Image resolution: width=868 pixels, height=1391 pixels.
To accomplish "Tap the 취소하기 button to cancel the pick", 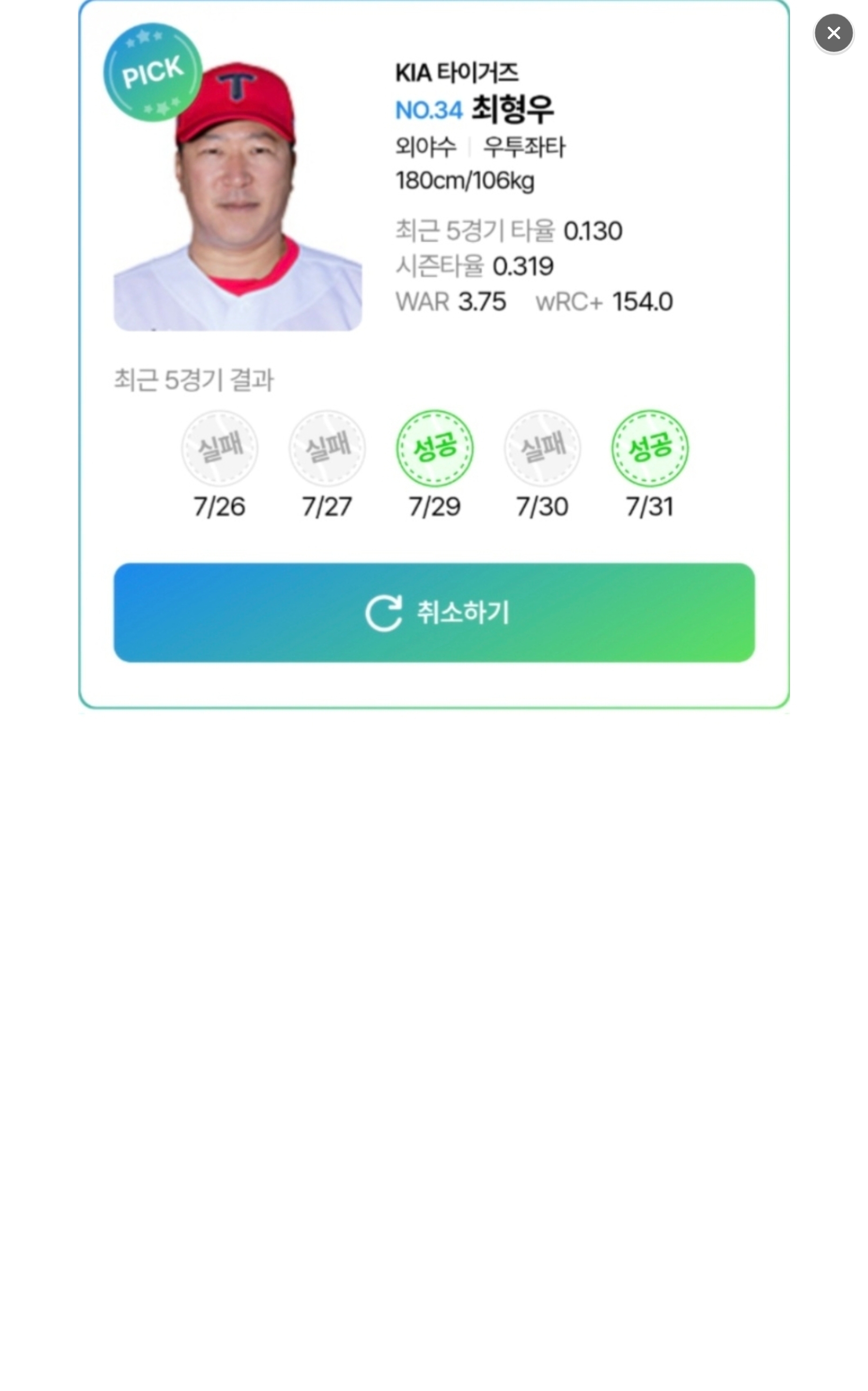I will pyautogui.click(x=434, y=612).
